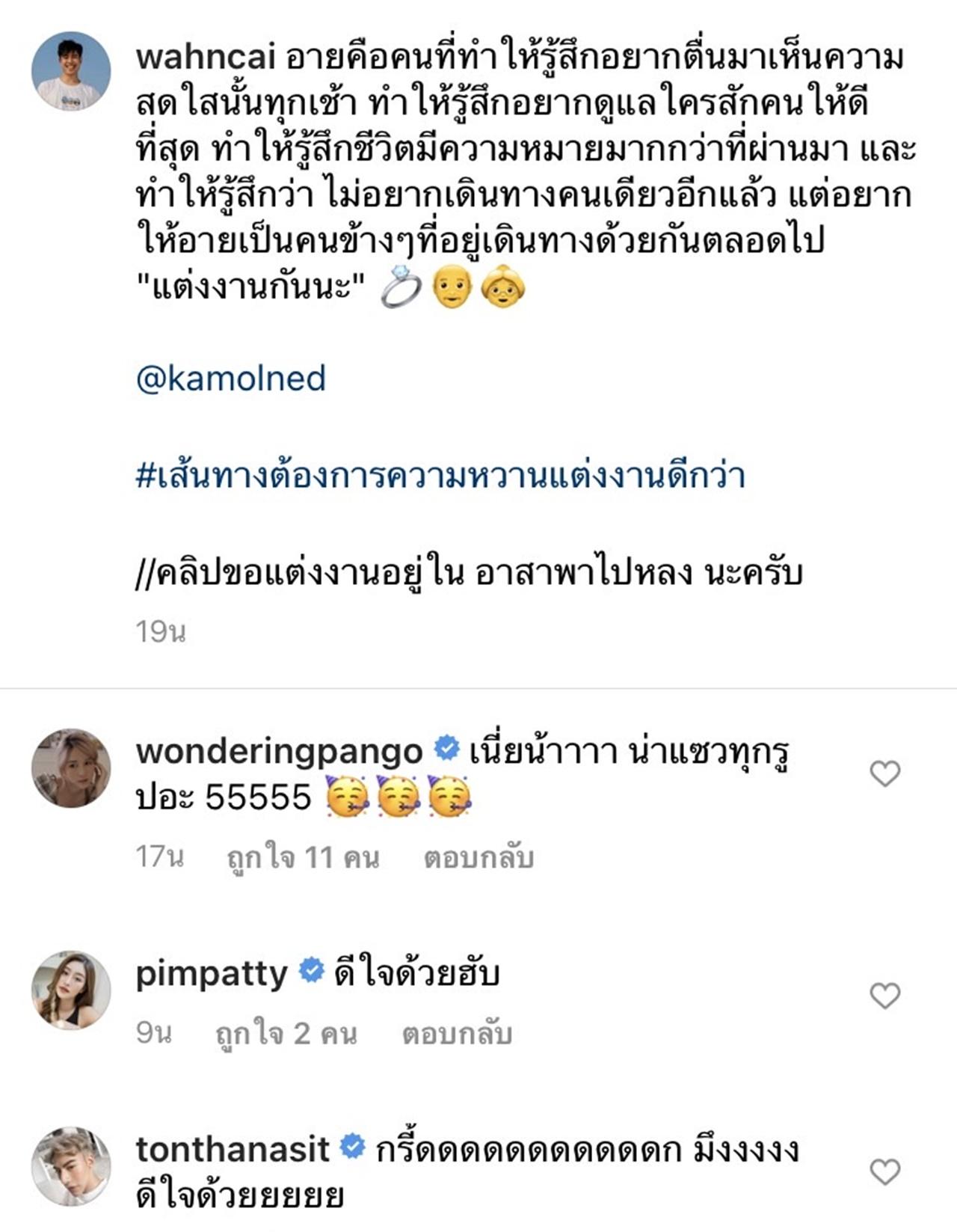This screenshot has width=957, height=1232.
Task: Open the wahncai username link
Action: tap(206, 57)
